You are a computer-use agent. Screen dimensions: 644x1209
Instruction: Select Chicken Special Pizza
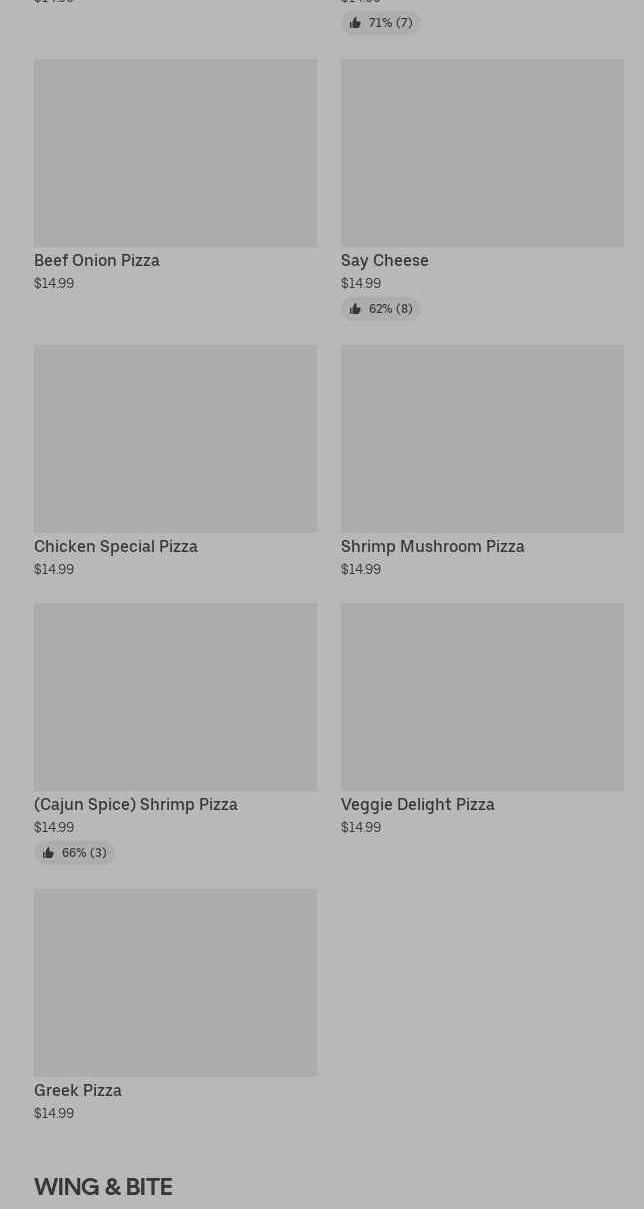tap(175, 462)
